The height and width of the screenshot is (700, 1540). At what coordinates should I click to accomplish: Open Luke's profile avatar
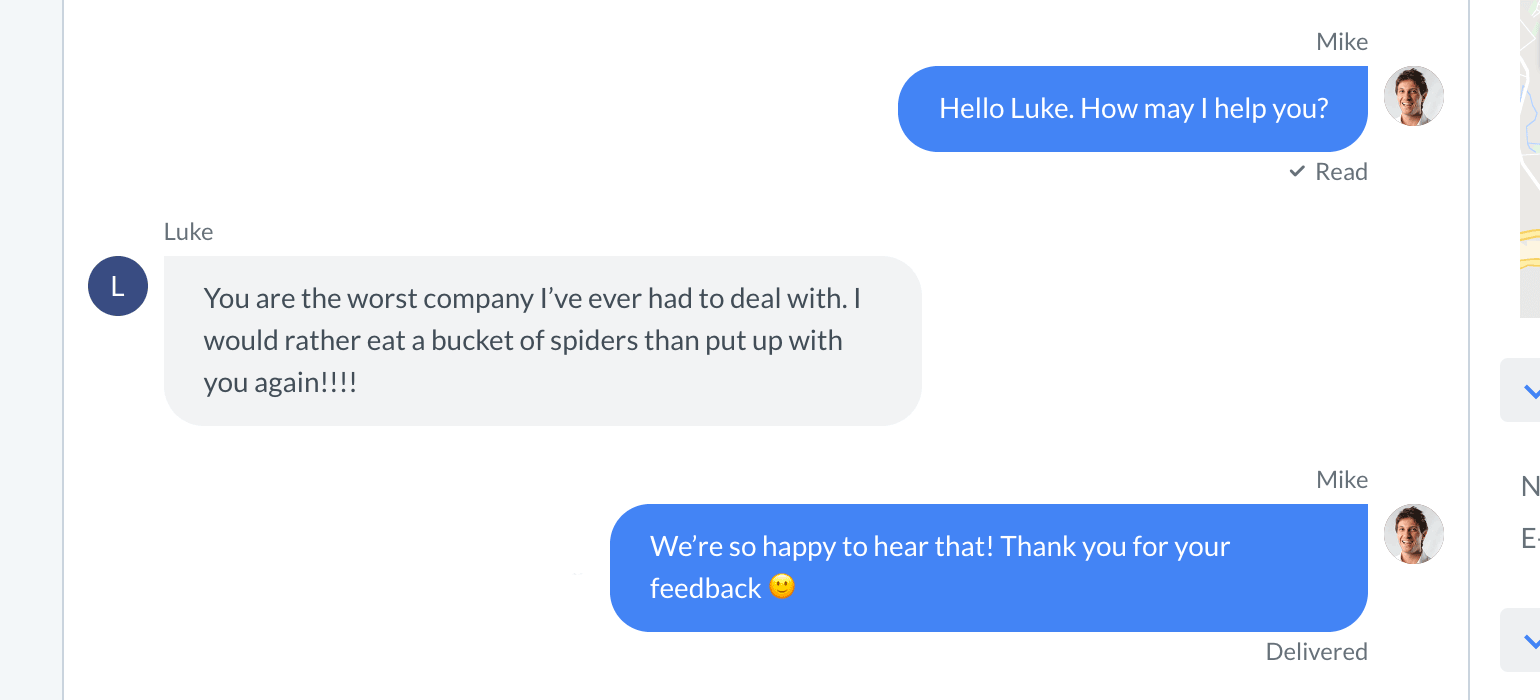(x=118, y=286)
